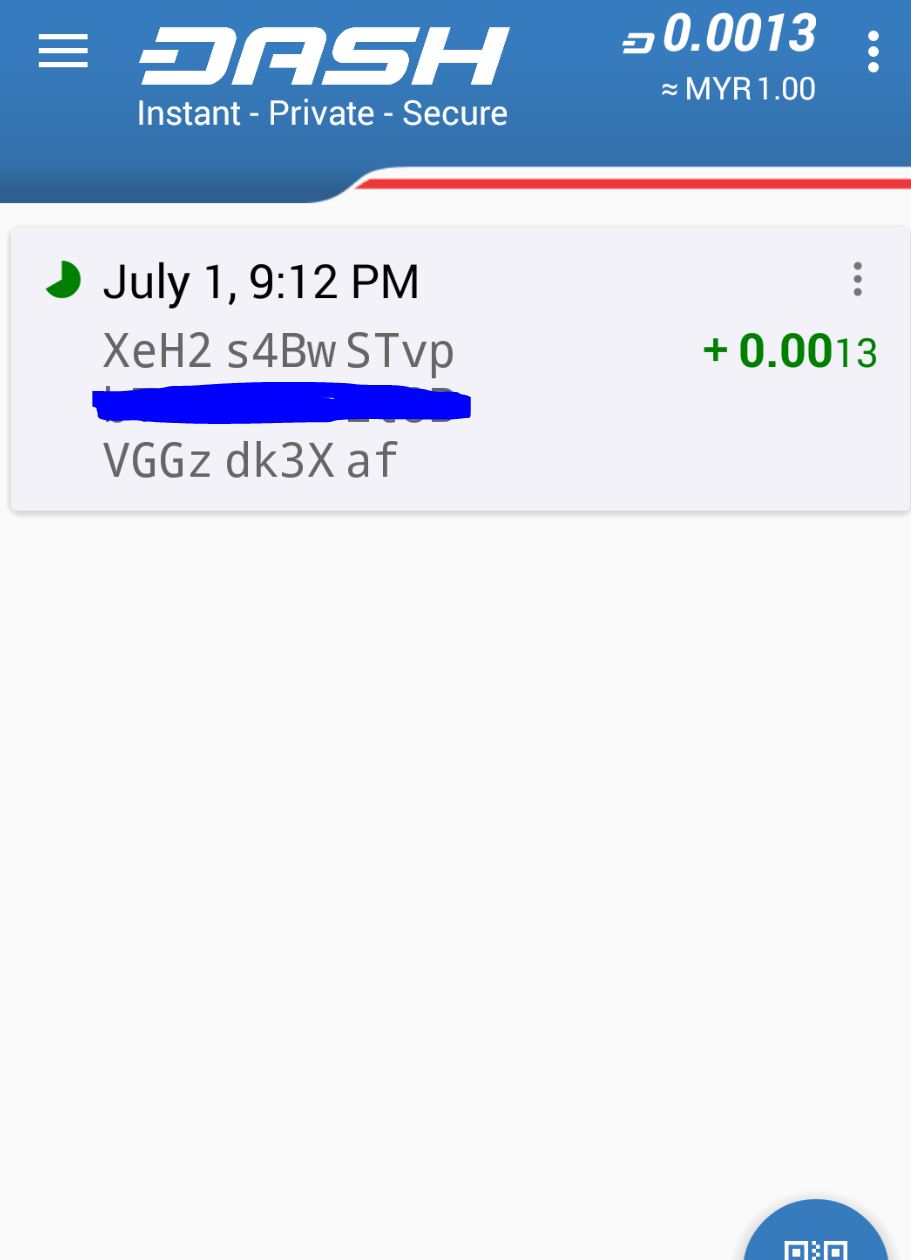Click the Dash currency symbol beside the balance

637,36
